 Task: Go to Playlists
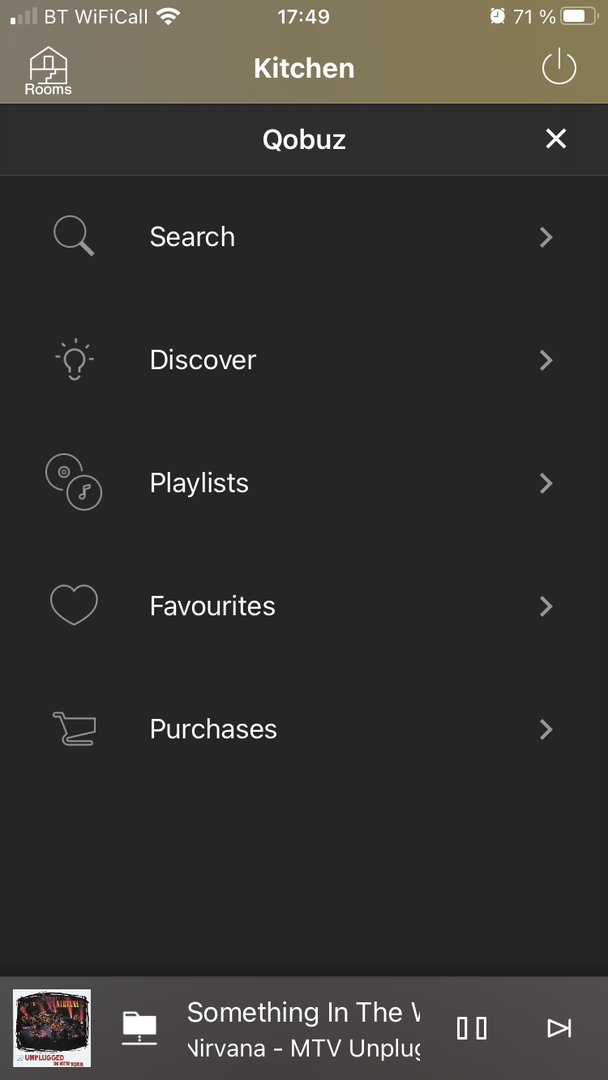coord(304,483)
